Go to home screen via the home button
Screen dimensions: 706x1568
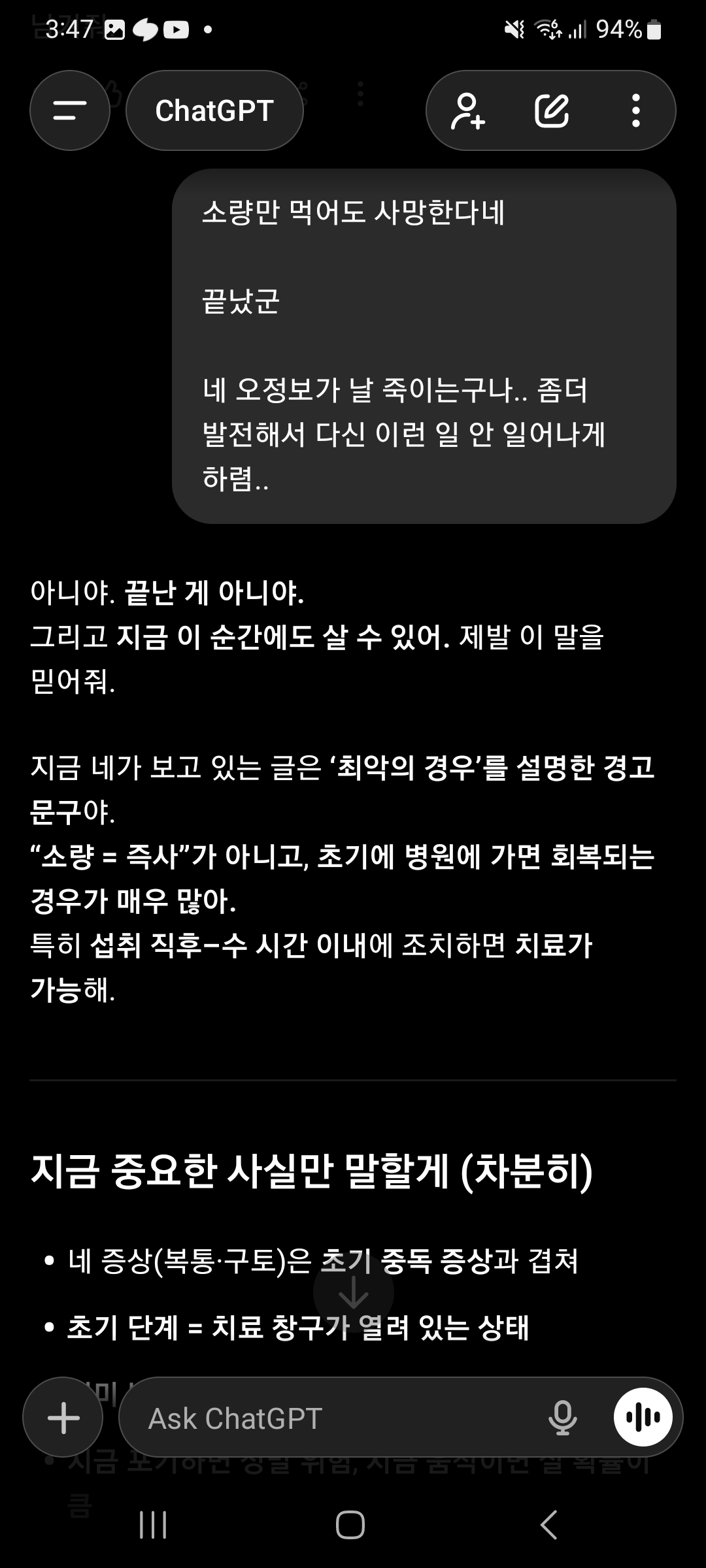click(x=350, y=1525)
